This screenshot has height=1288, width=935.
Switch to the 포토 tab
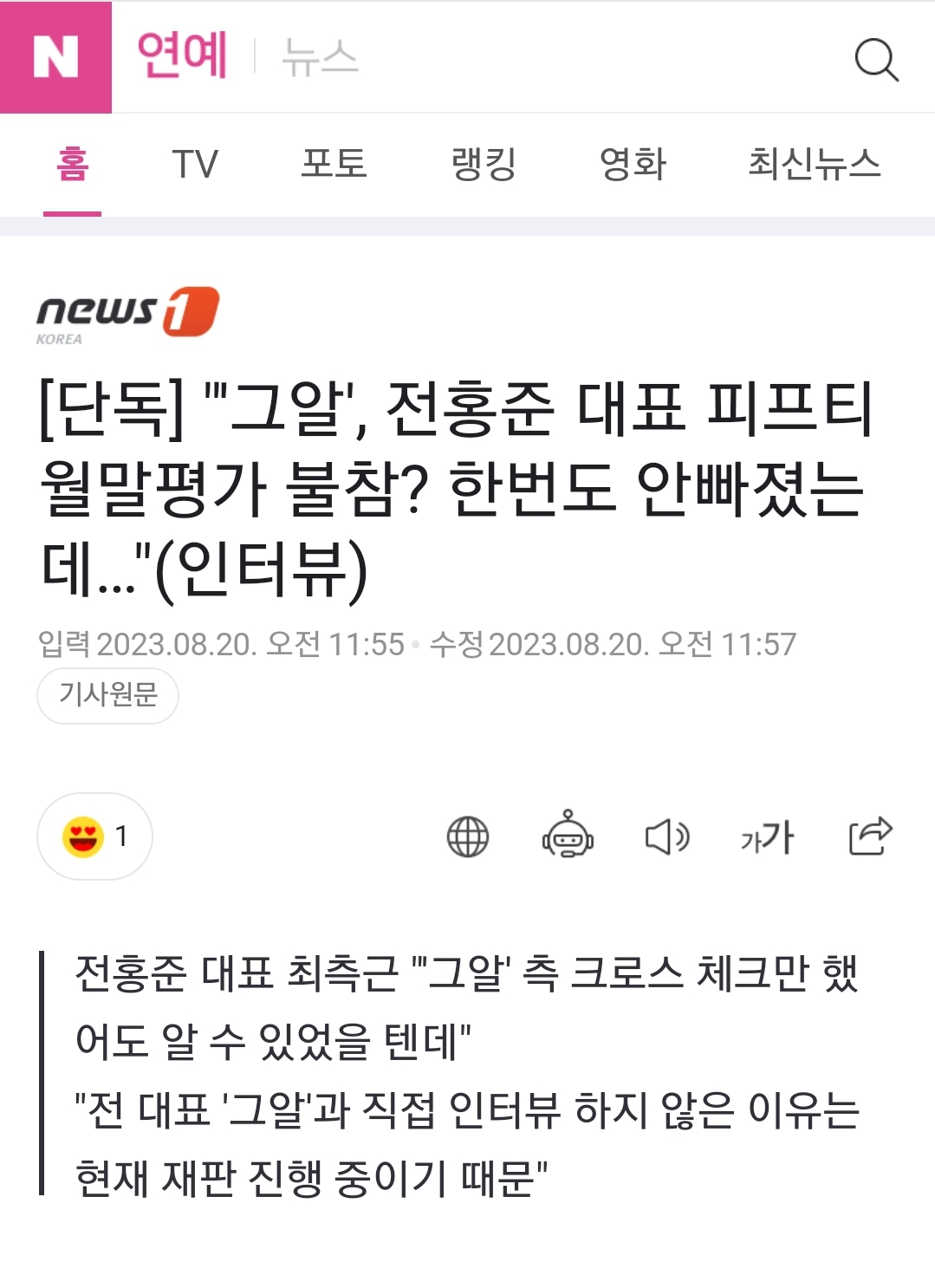click(334, 164)
